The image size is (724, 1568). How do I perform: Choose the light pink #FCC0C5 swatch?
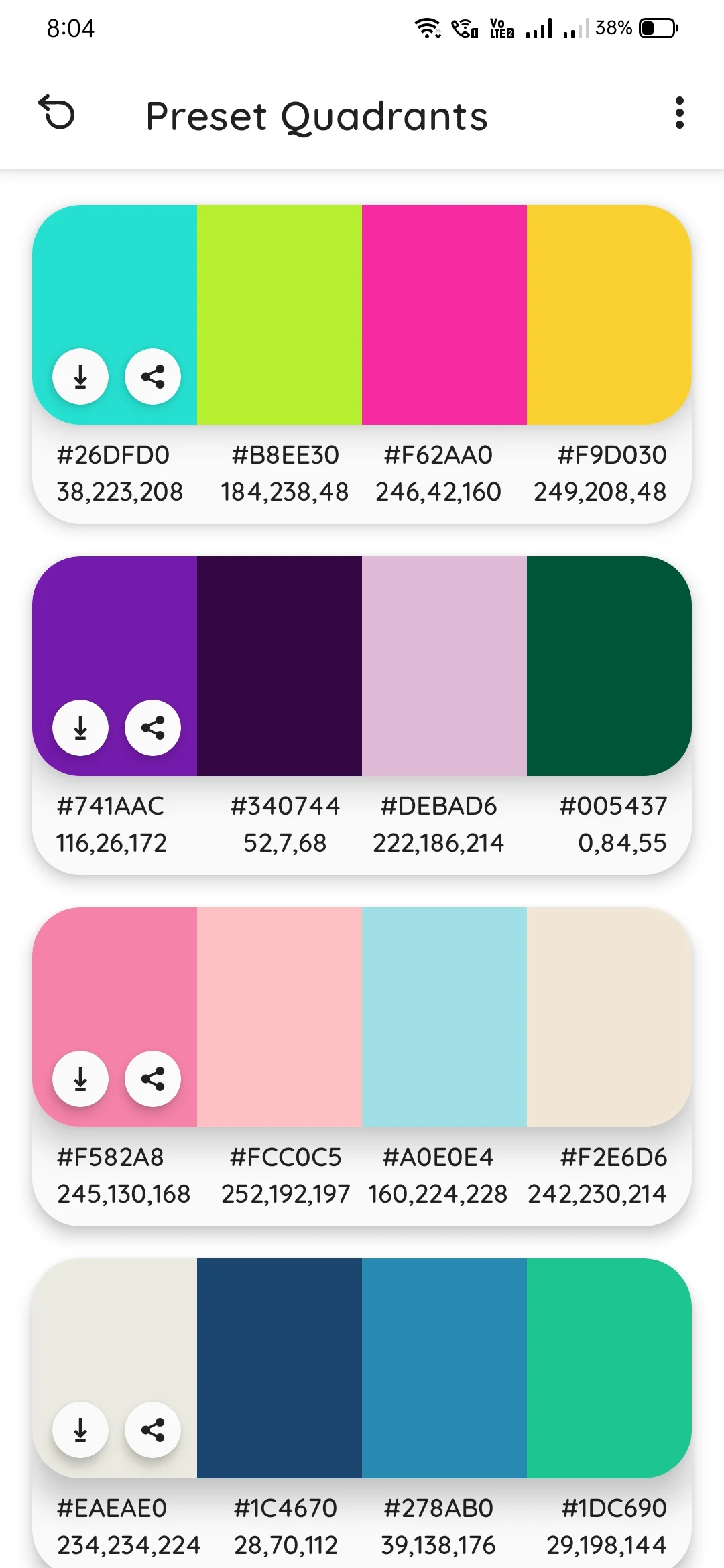pyautogui.click(x=280, y=1017)
